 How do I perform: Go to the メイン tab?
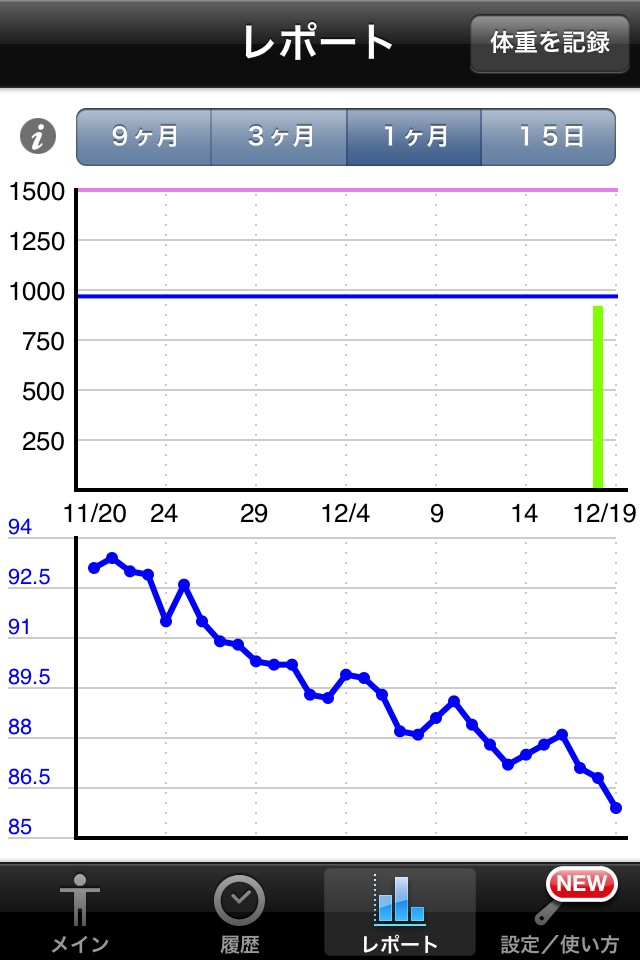80,912
